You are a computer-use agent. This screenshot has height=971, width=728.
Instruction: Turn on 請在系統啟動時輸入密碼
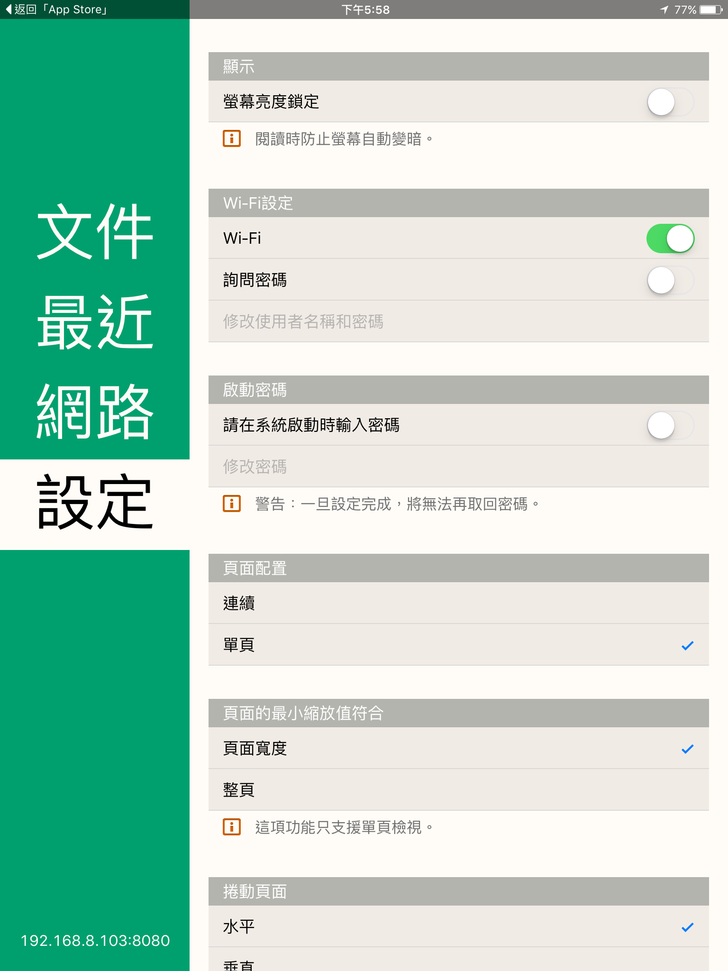(669, 425)
